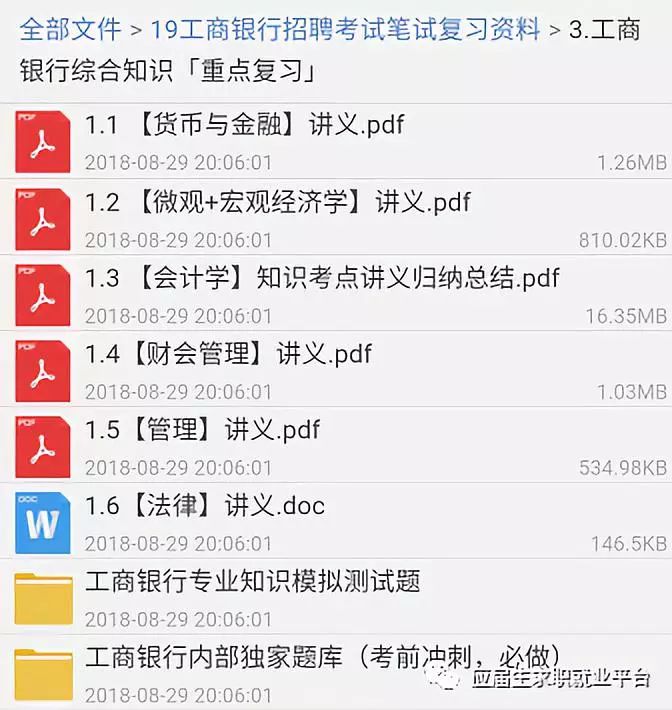Open 1.5【管理】讲义.pdf
Viewport: 672px width, 710px height.
(x=203, y=430)
